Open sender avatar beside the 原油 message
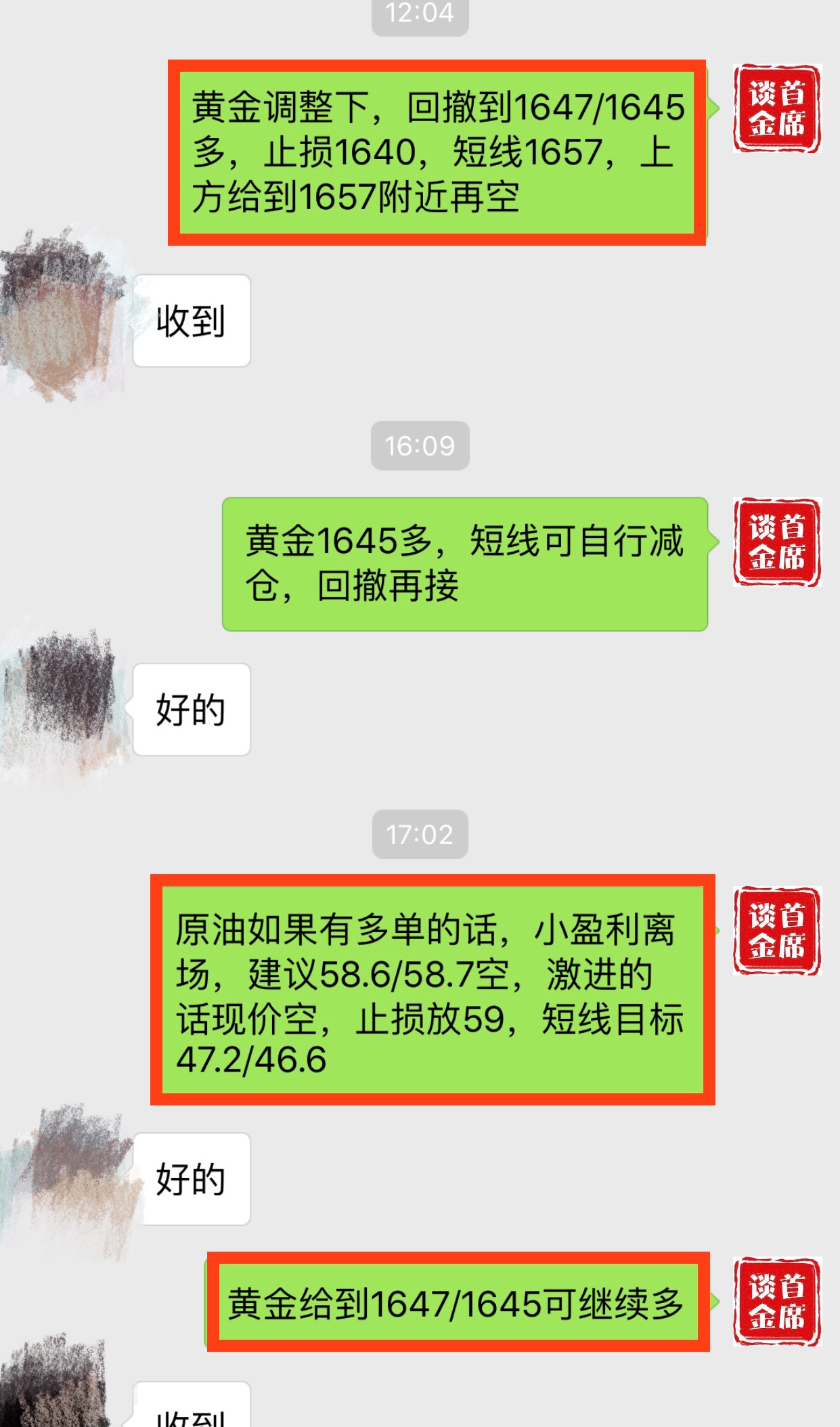The width and height of the screenshot is (840, 1427). coord(776,930)
